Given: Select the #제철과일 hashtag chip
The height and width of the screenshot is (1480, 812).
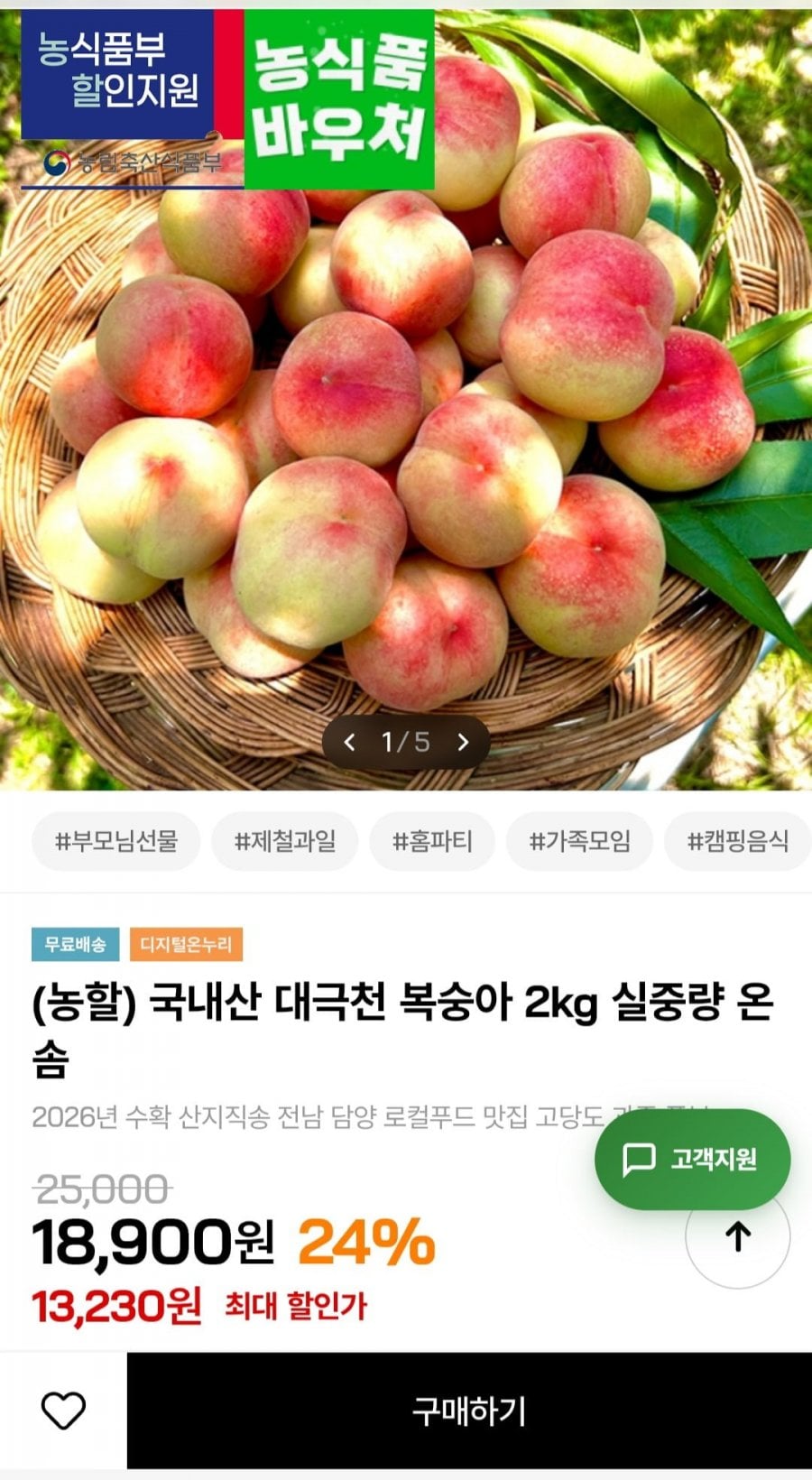Looking at the screenshot, I should [285, 842].
